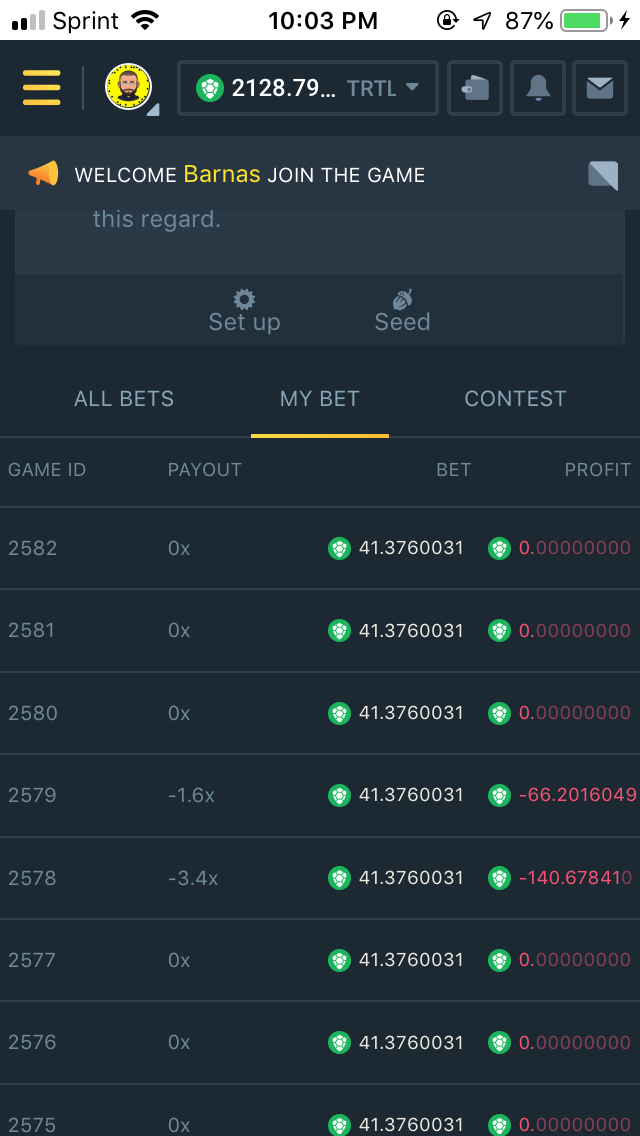Open details for game 2582
Screen dimensions: 640x1136
click(33, 548)
